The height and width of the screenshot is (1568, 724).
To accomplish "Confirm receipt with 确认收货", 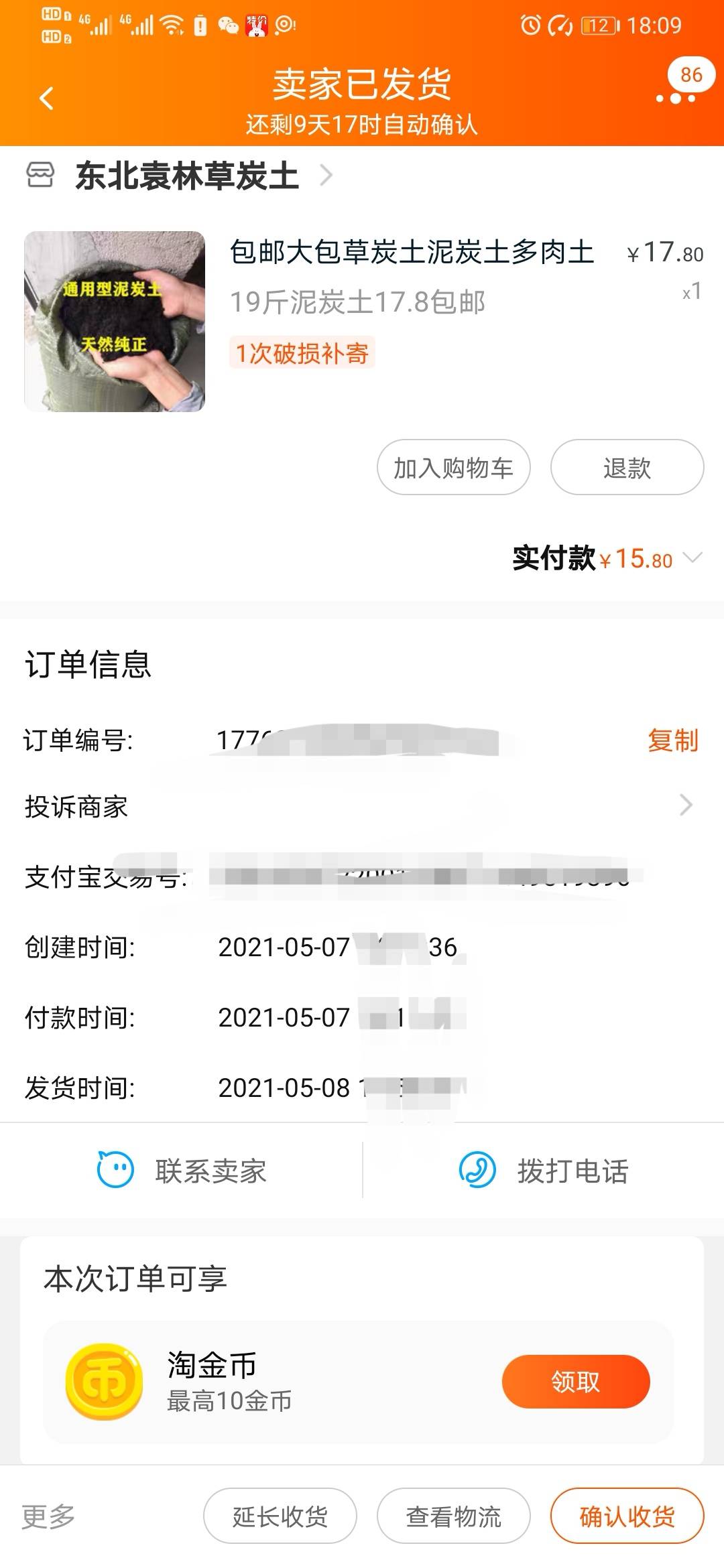I will 627,1516.
